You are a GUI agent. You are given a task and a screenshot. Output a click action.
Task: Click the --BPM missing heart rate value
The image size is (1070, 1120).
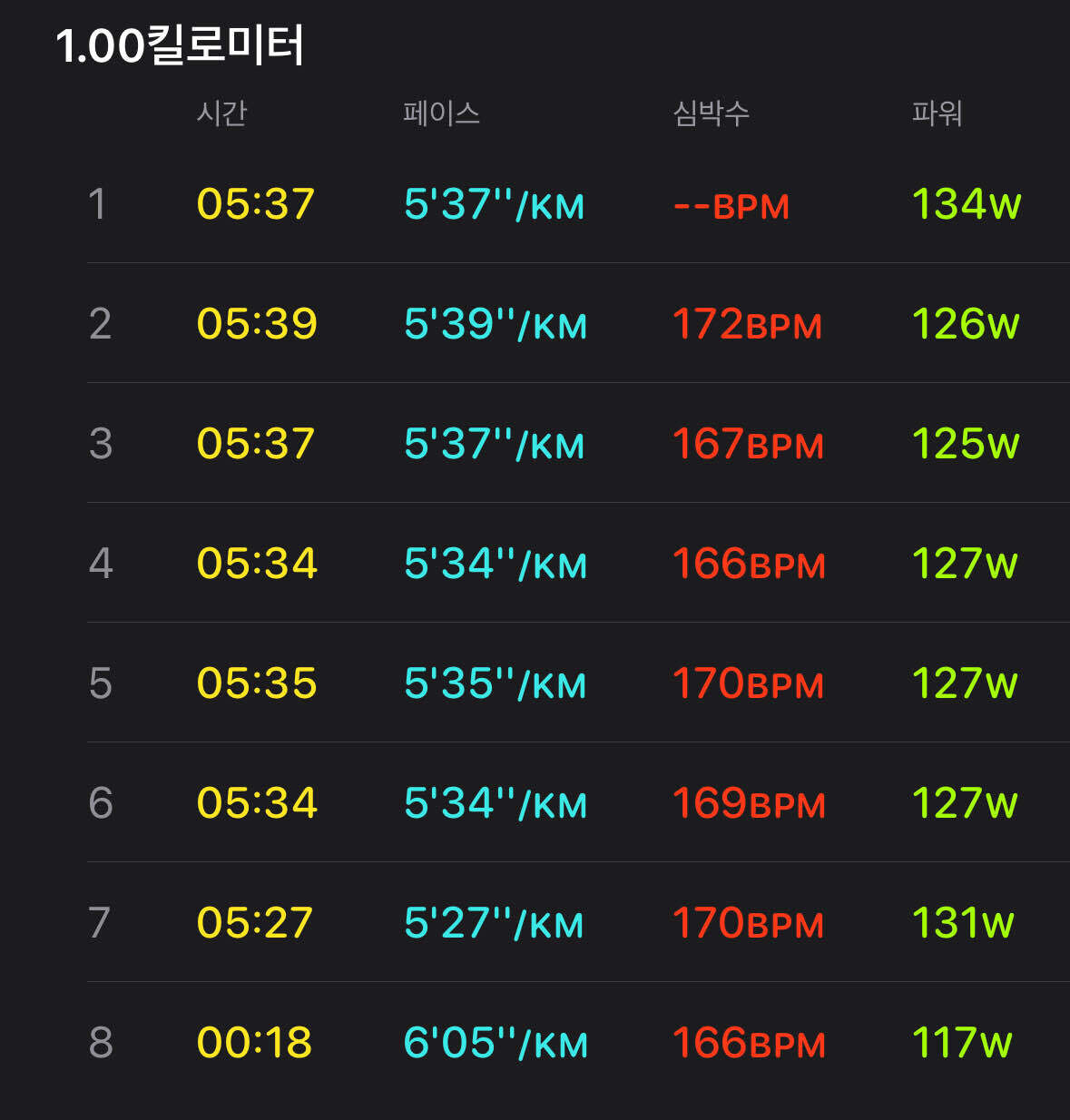(x=731, y=205)
